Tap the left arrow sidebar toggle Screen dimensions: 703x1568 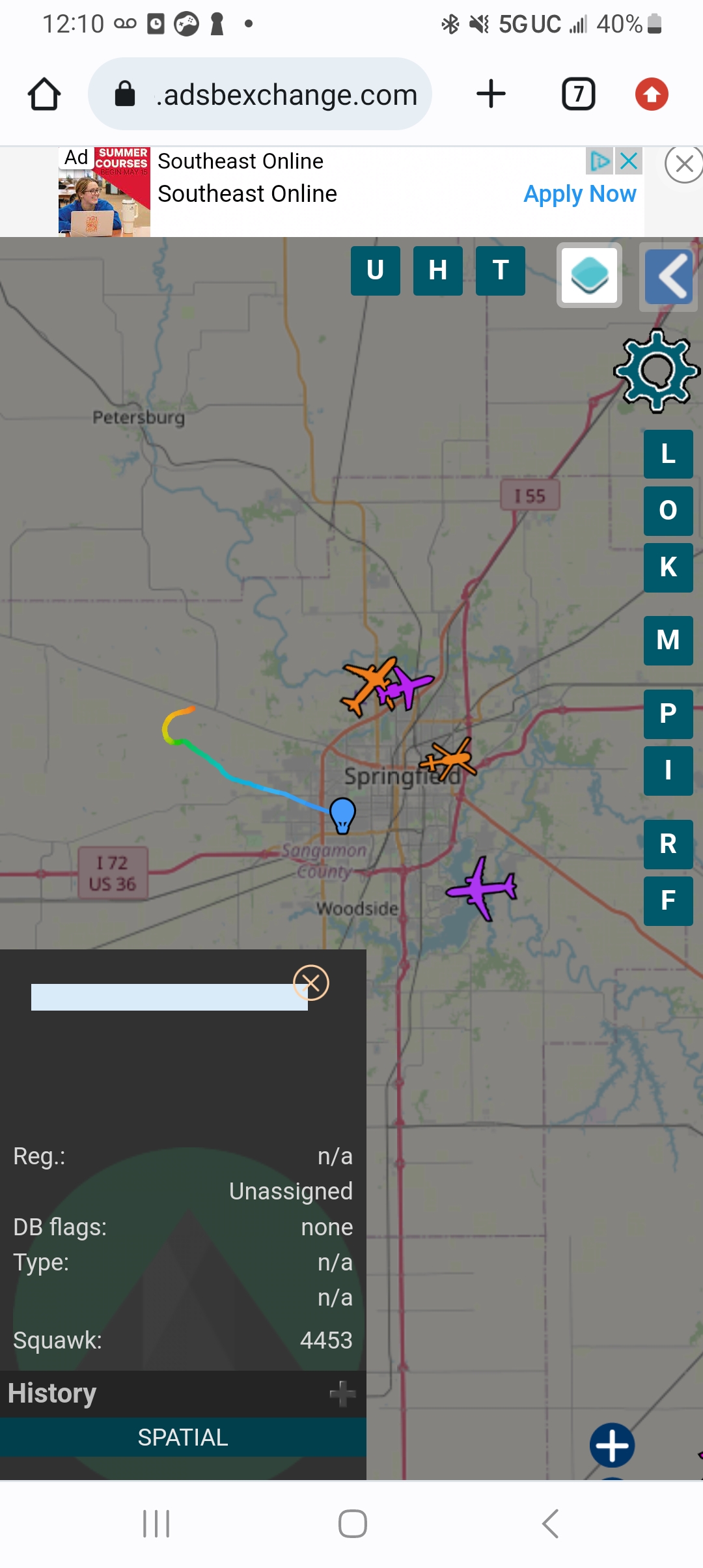669,277
